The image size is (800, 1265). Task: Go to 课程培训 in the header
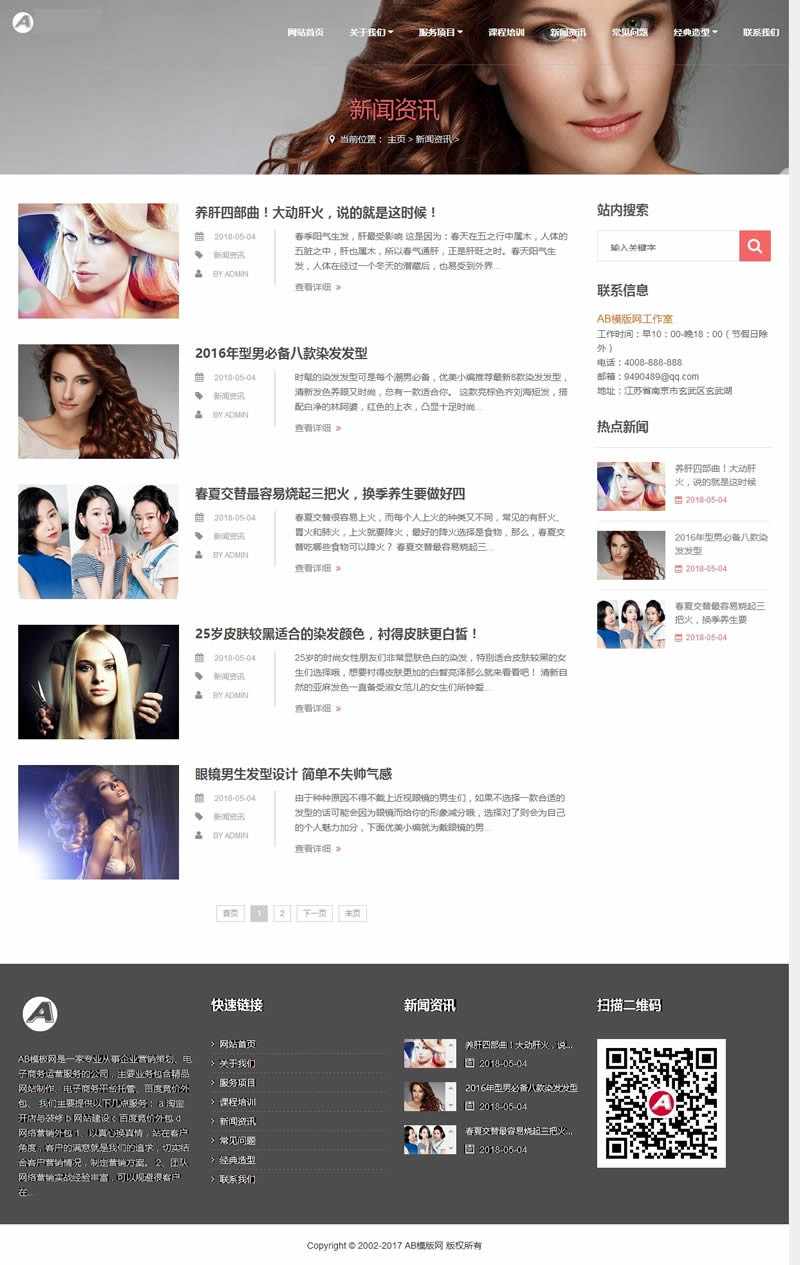506,32
